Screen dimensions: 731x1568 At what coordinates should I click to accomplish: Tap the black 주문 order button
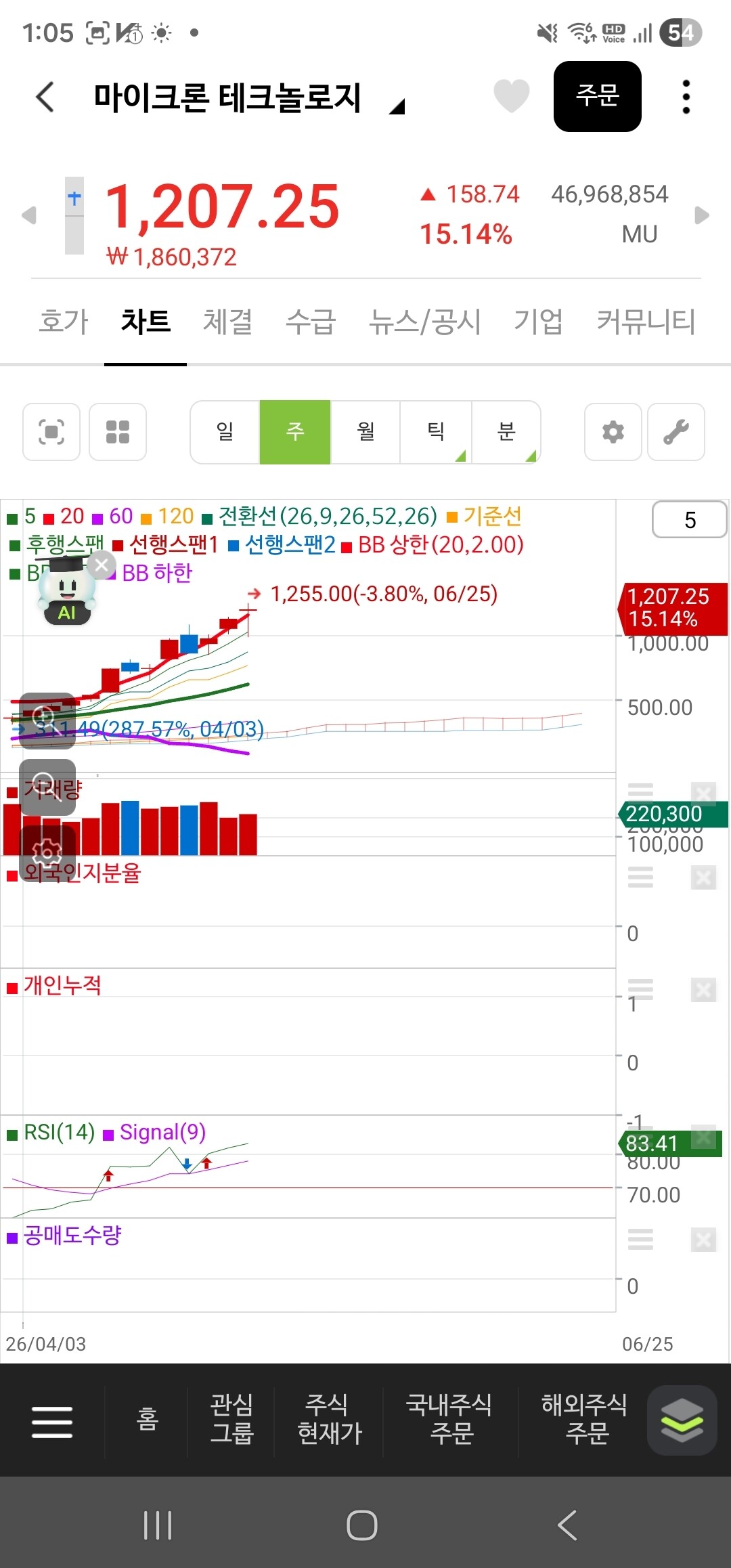(597, 96)
